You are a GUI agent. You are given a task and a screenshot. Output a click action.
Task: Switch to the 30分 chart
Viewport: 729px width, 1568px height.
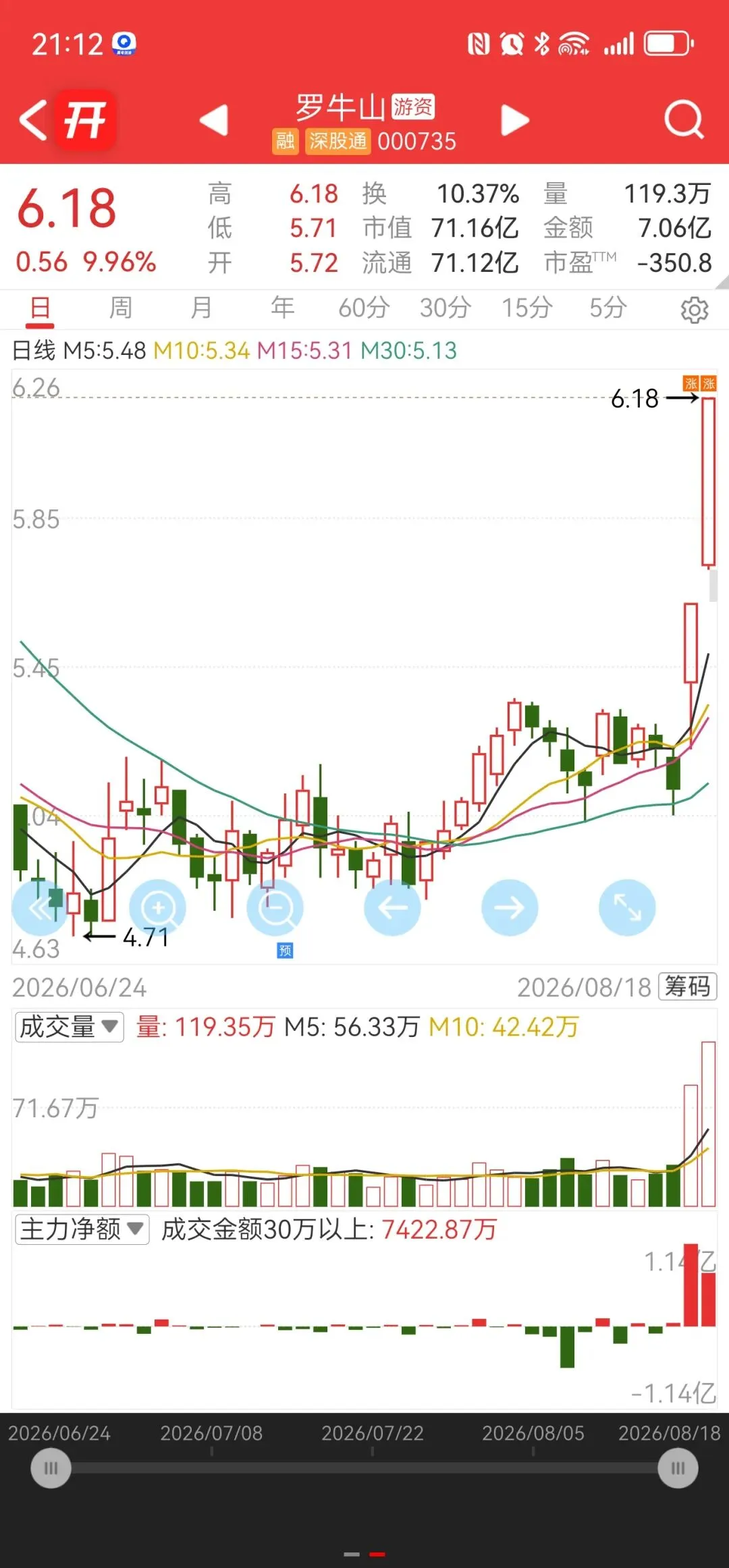point(446,308)
